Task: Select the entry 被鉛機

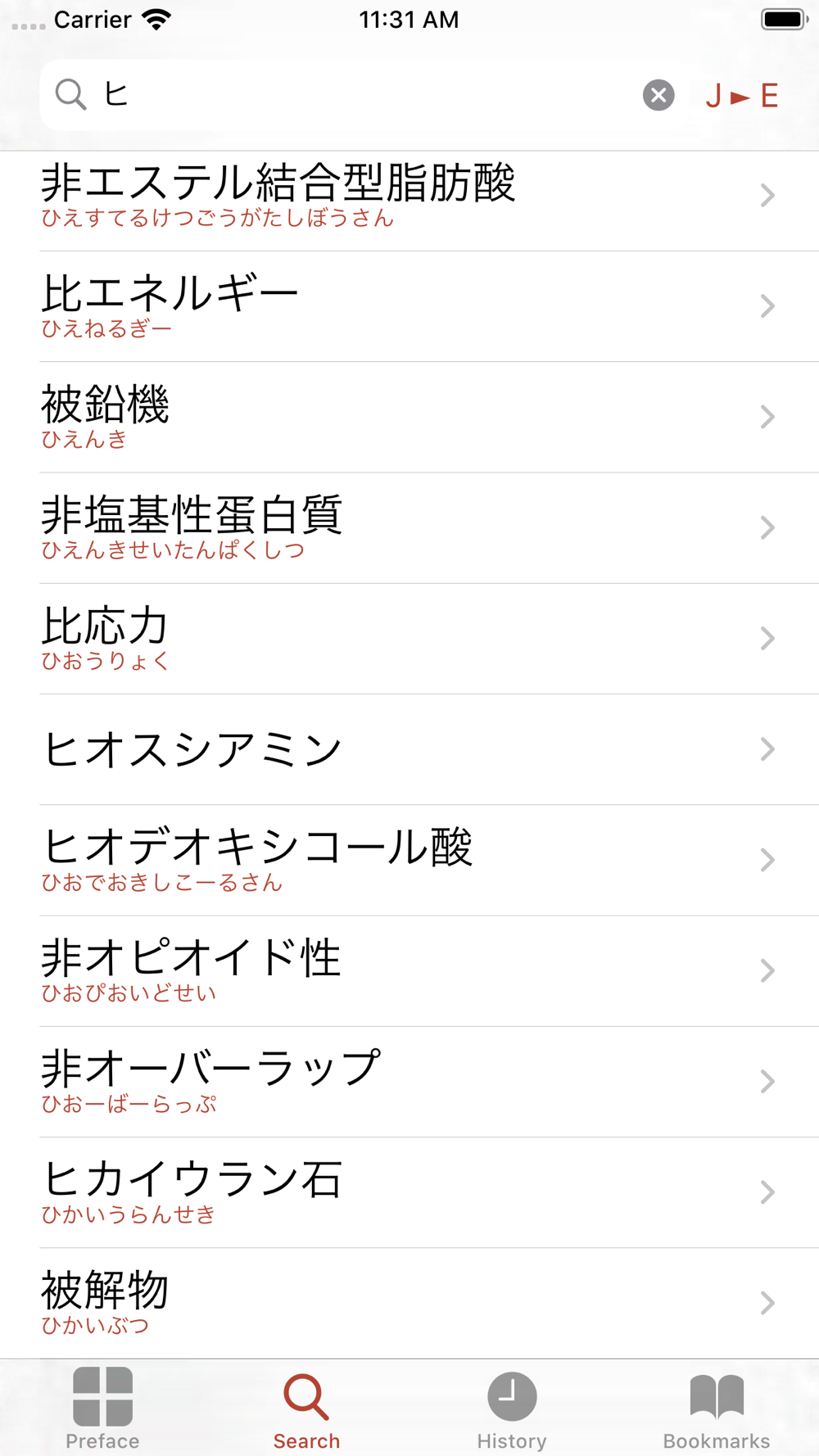Action: click(409, 417)
